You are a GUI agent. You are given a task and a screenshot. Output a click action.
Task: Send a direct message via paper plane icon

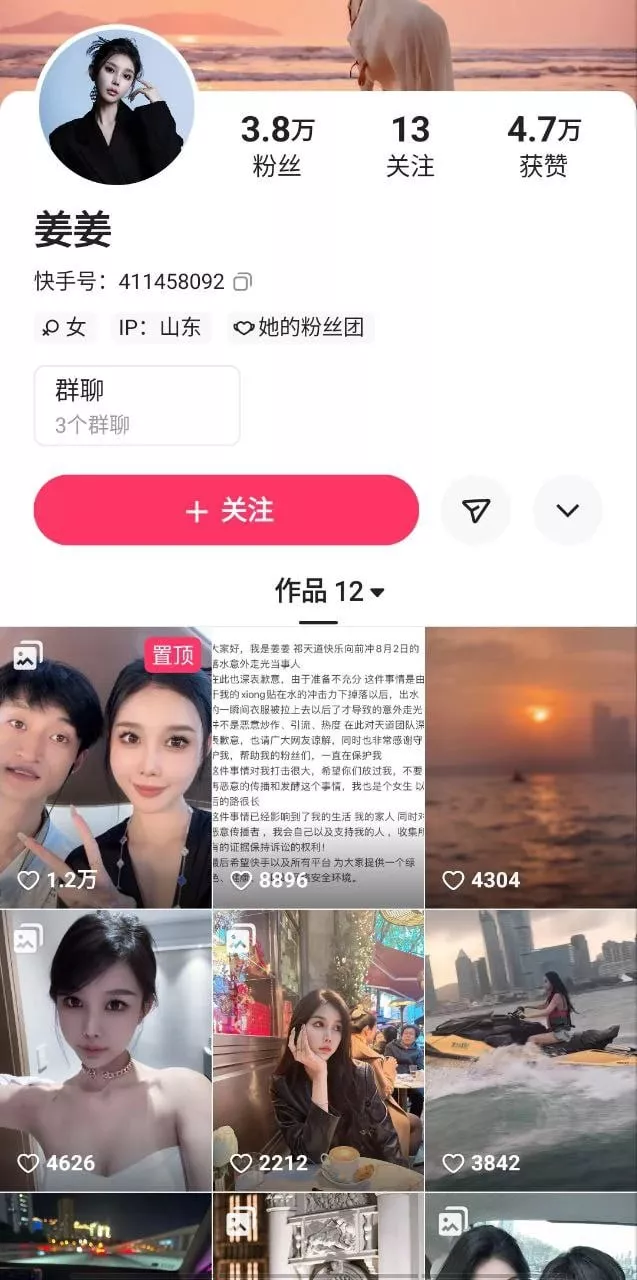476,510
